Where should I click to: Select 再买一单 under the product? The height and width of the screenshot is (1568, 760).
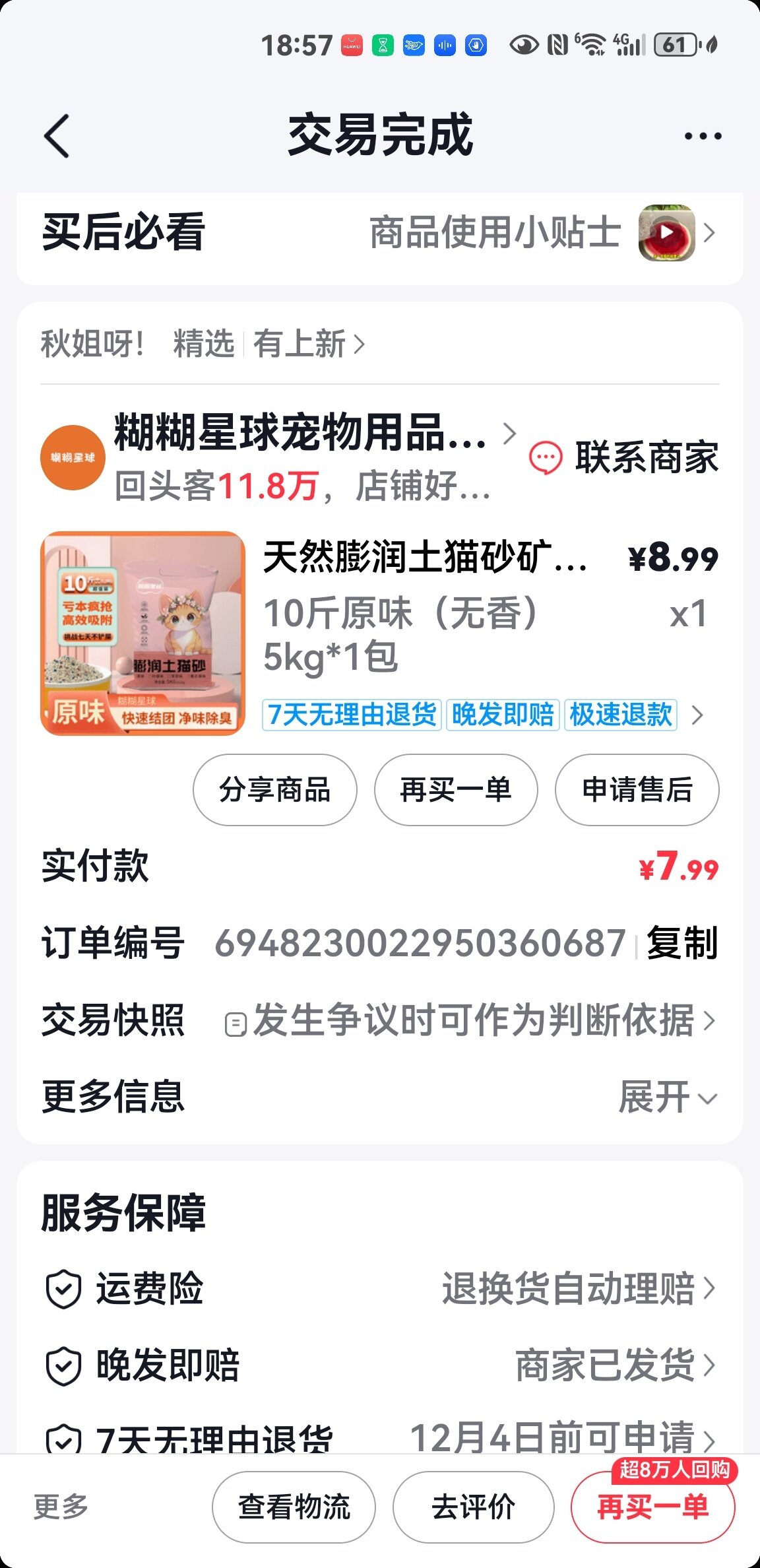[456, 790]
